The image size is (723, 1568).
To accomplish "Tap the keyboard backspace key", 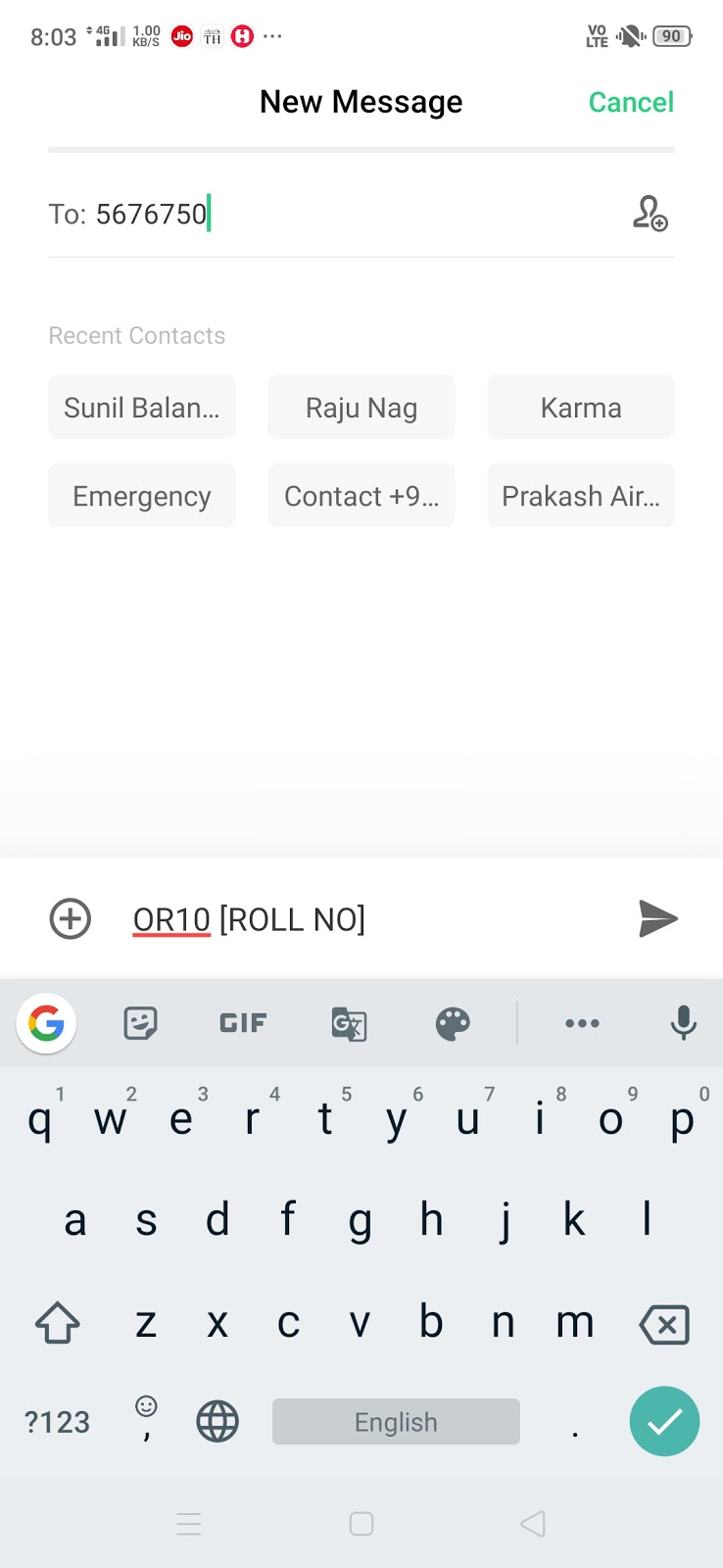I will coord(664,1324).
